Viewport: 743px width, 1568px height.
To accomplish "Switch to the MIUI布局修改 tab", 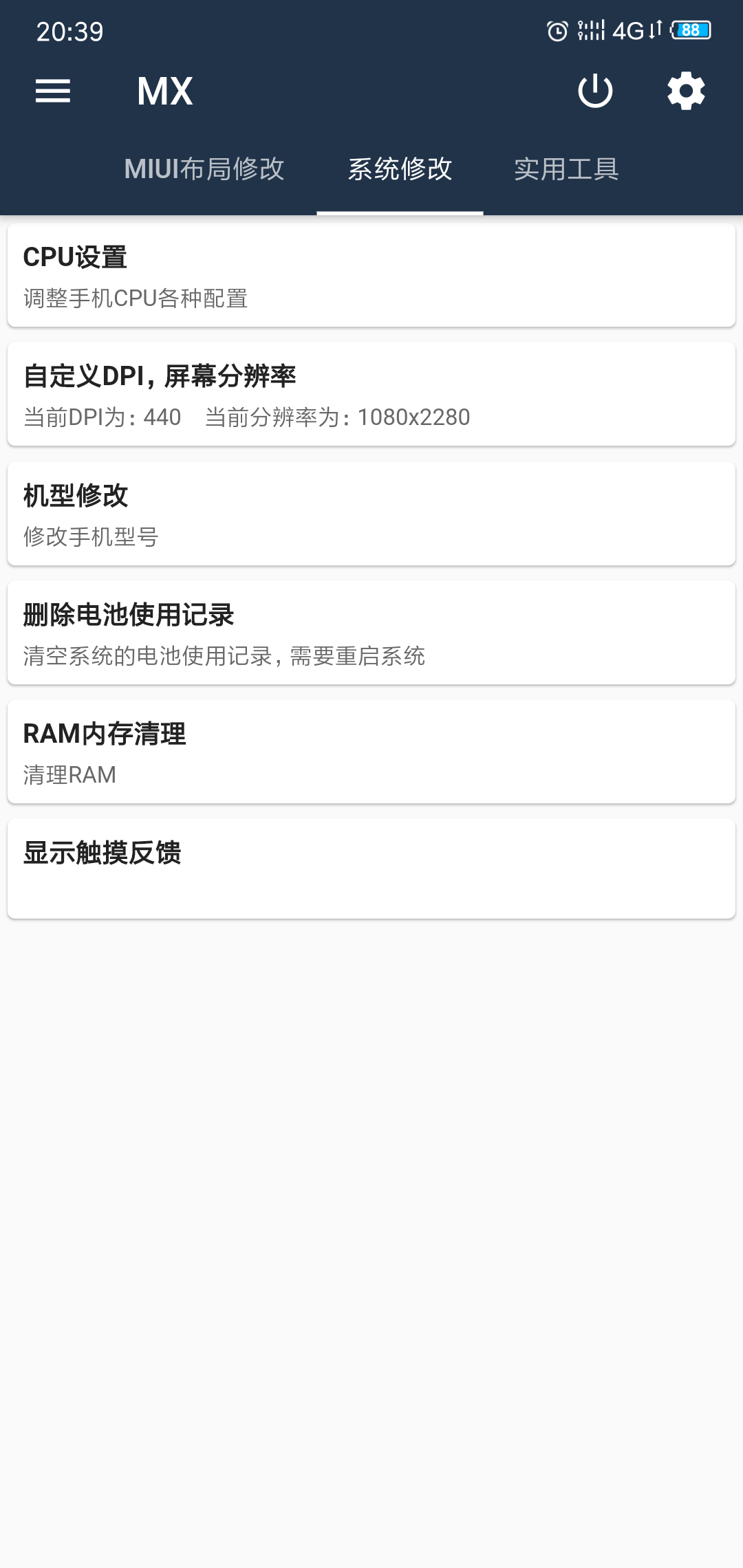I will [x=204, y=169].
